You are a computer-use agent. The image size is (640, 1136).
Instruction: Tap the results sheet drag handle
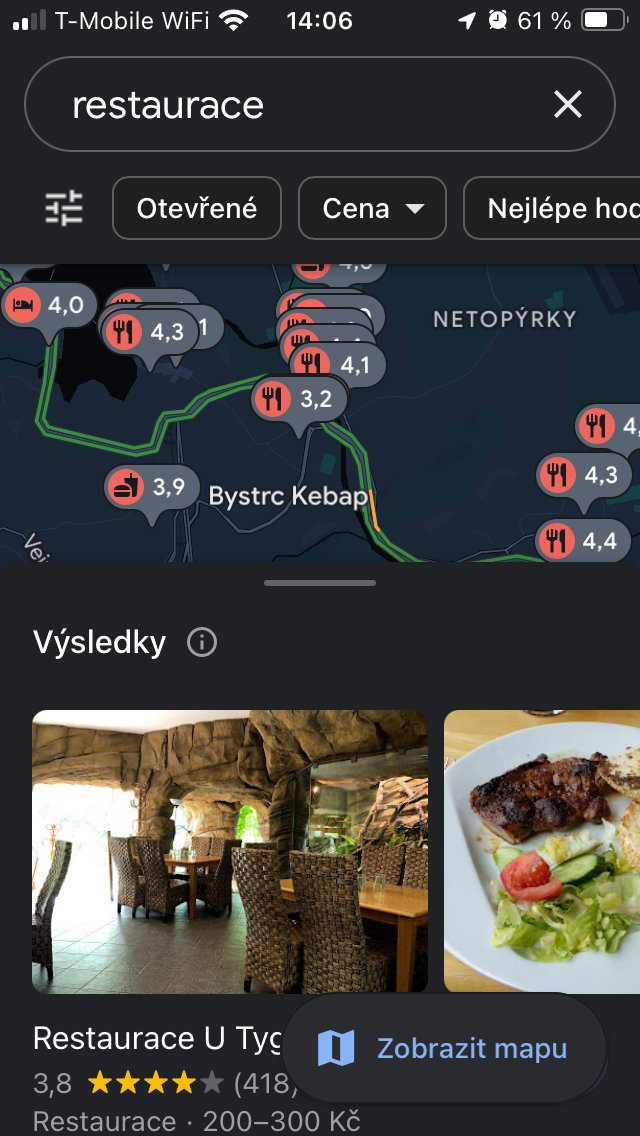coord(320,583)
